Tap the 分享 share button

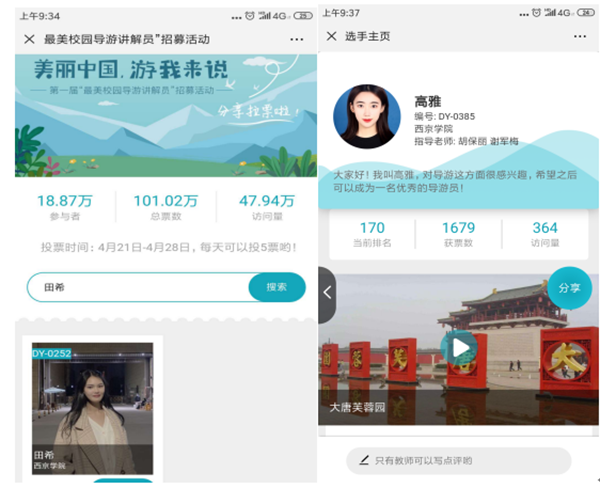pyautogui.click(x=570, y=288)
